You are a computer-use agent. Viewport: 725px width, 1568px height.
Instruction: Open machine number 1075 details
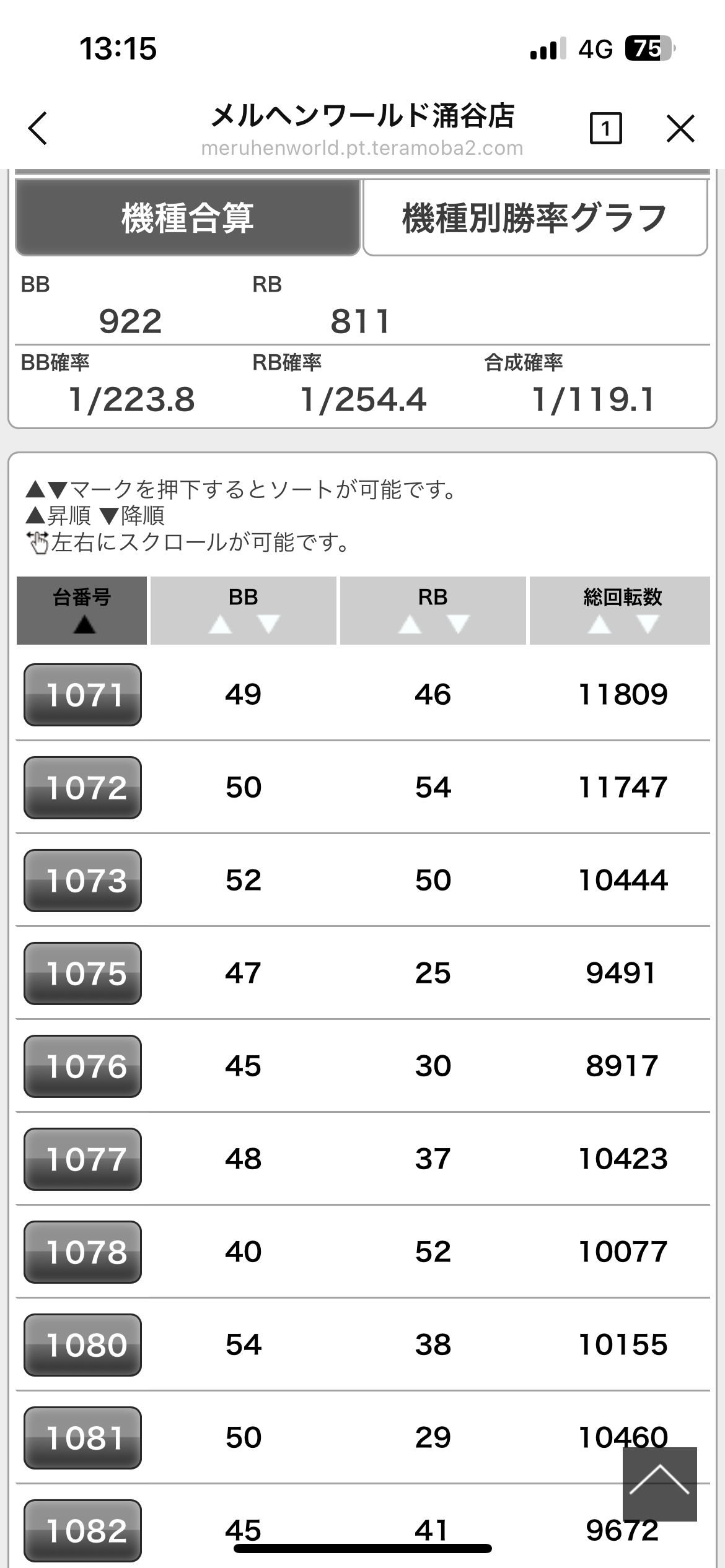(82, 973)
